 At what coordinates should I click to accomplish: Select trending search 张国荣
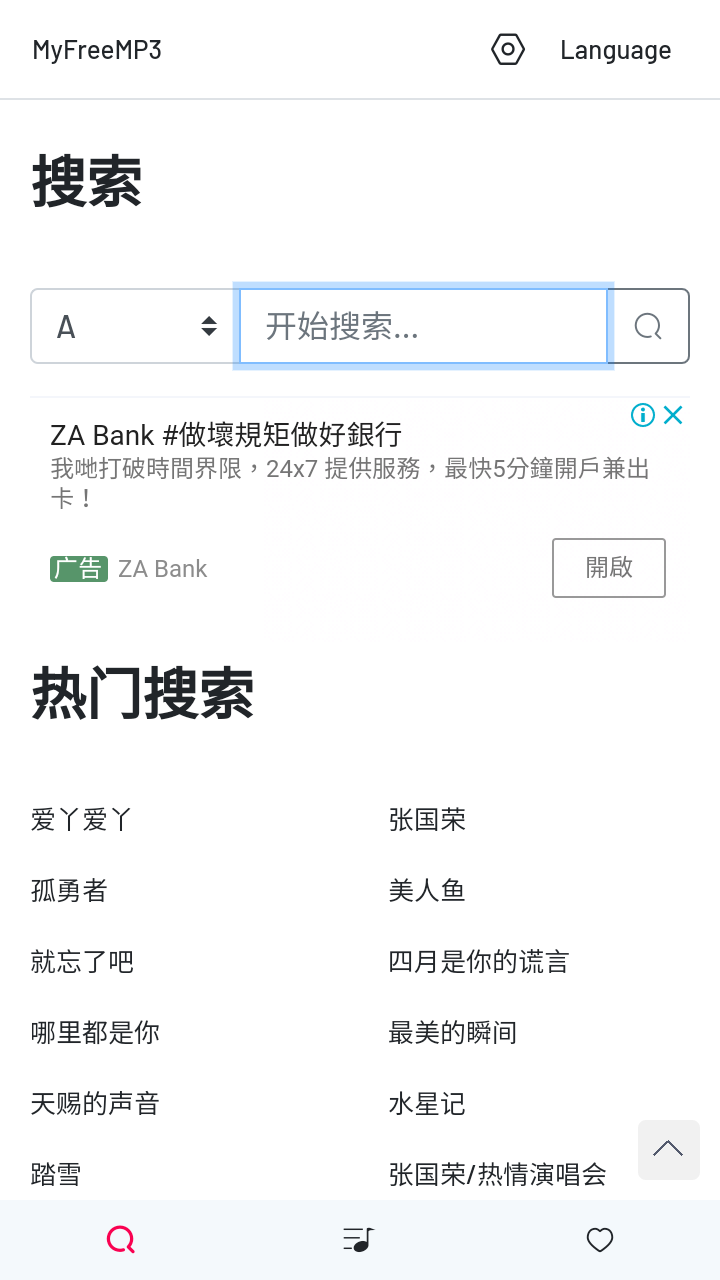tap(427, 820)
